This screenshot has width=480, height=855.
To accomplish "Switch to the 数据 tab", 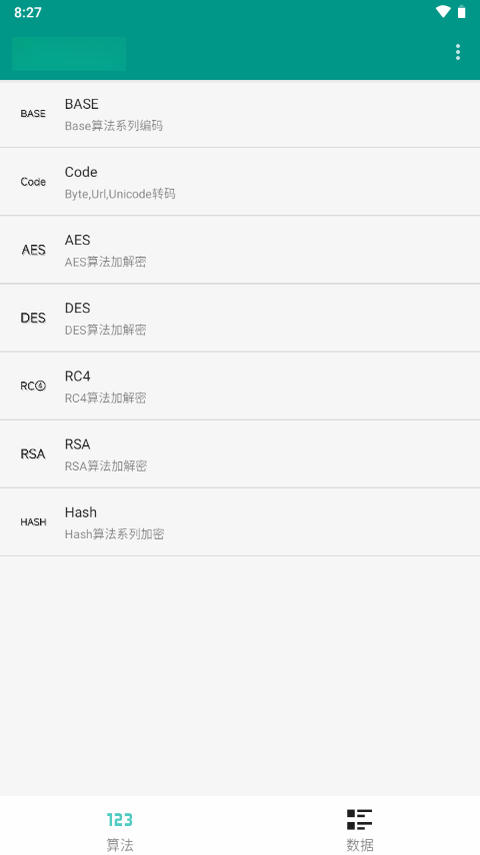I will (360, 826).
